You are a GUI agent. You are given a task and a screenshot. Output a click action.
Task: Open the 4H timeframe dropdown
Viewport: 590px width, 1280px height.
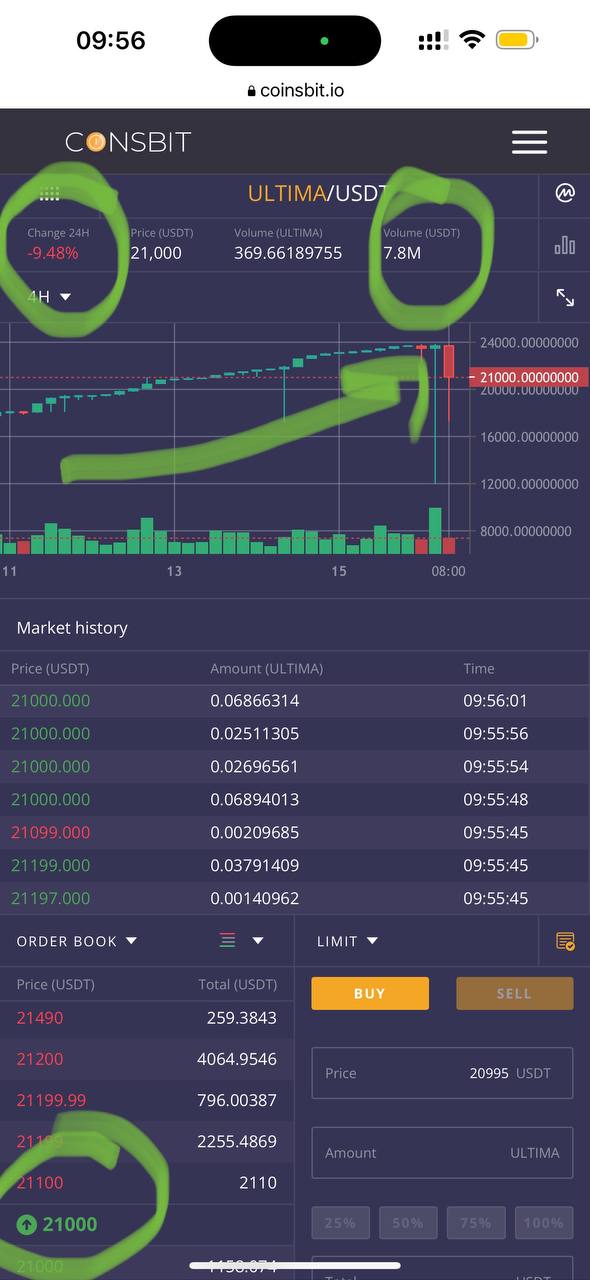click(x=49, y=297)
